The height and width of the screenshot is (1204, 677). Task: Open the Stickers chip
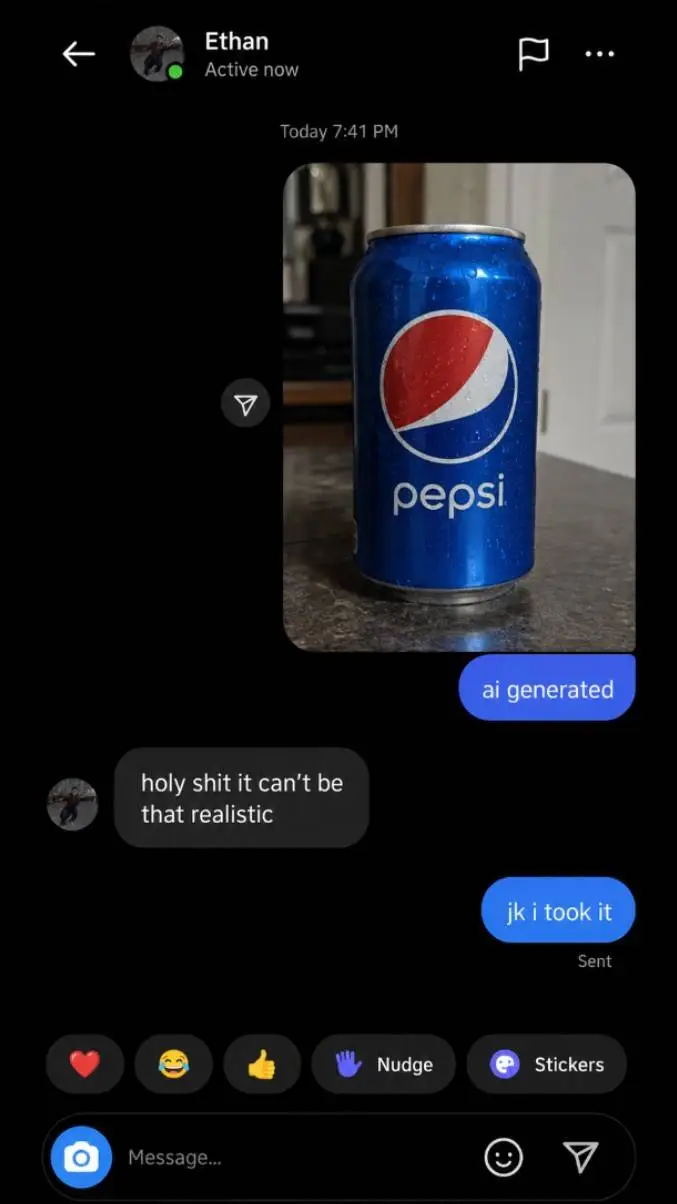(547, 1064)
